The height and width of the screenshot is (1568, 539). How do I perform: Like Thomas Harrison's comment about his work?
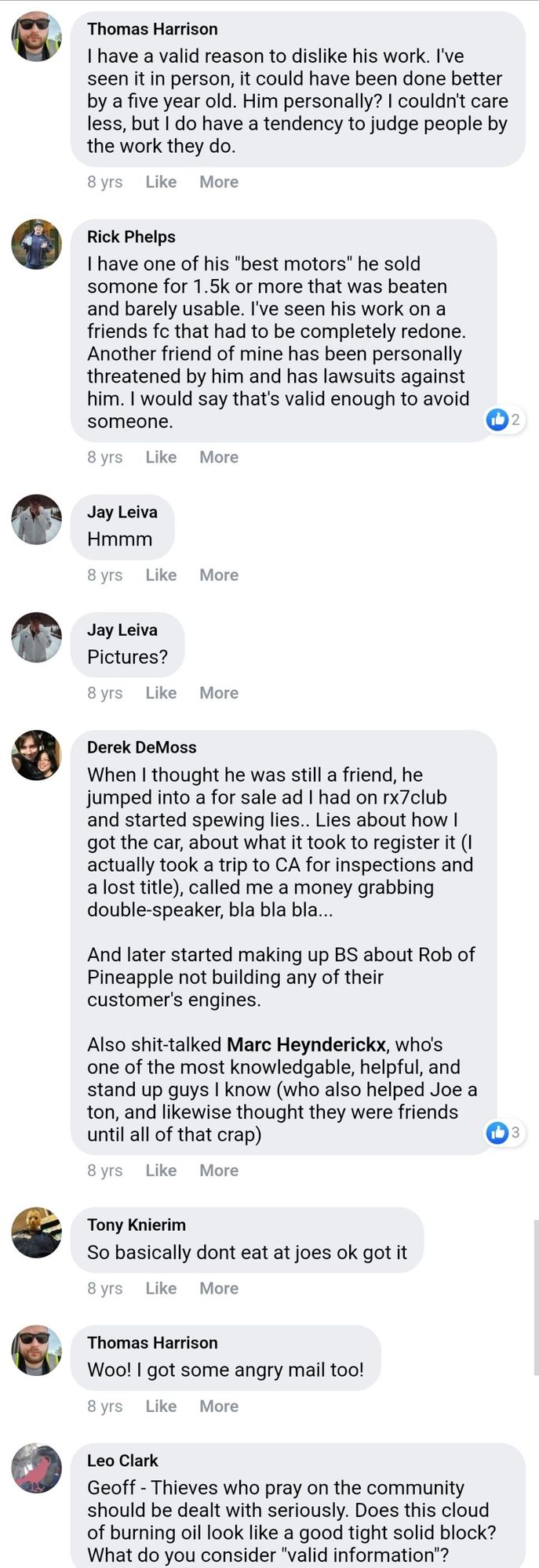coord(161,182)
